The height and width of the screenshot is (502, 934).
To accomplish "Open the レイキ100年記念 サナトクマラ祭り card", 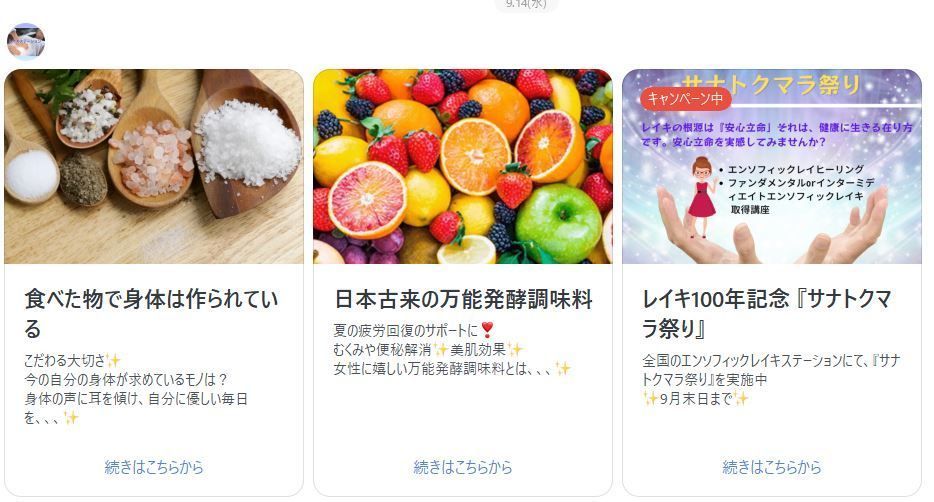I will pos(771,313).
